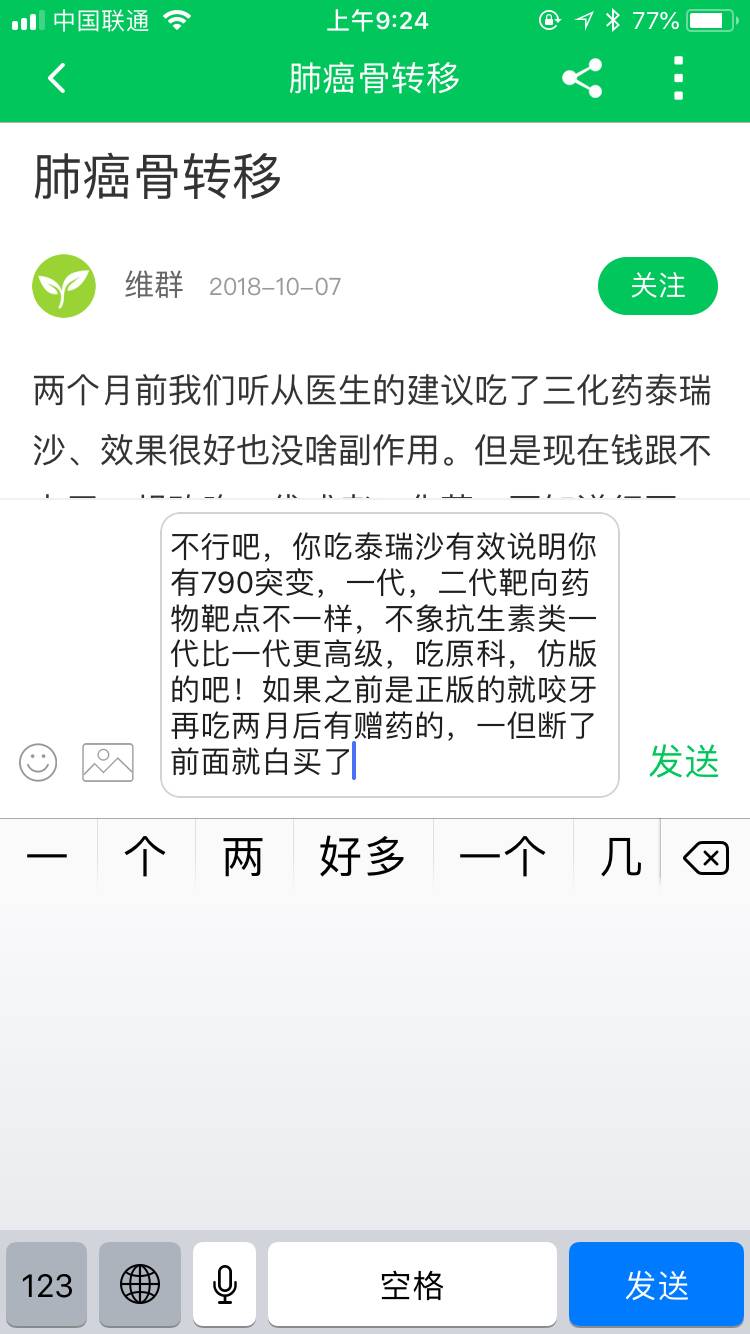Send the reply with green 发送

pos(684,762)
